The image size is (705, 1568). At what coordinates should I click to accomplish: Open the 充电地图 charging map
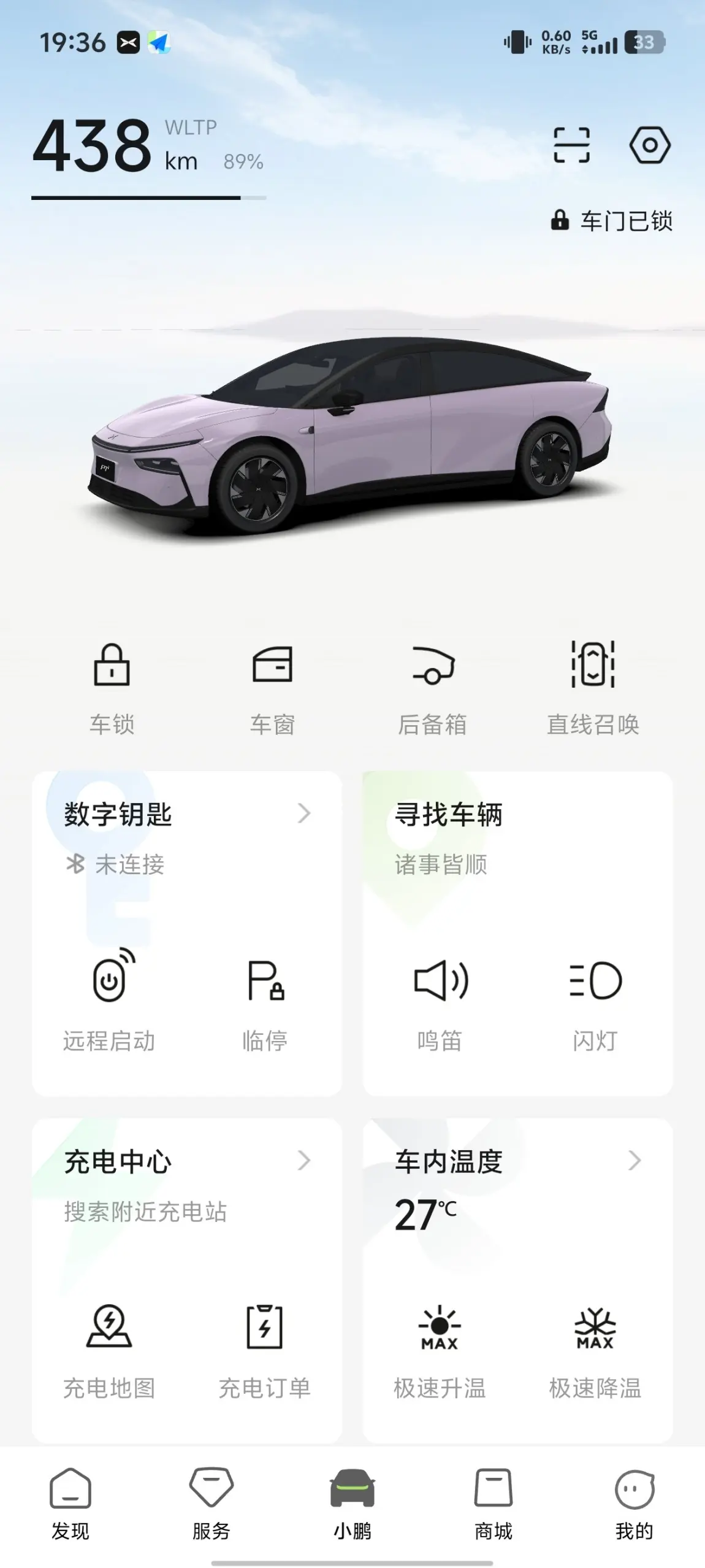110,1347
